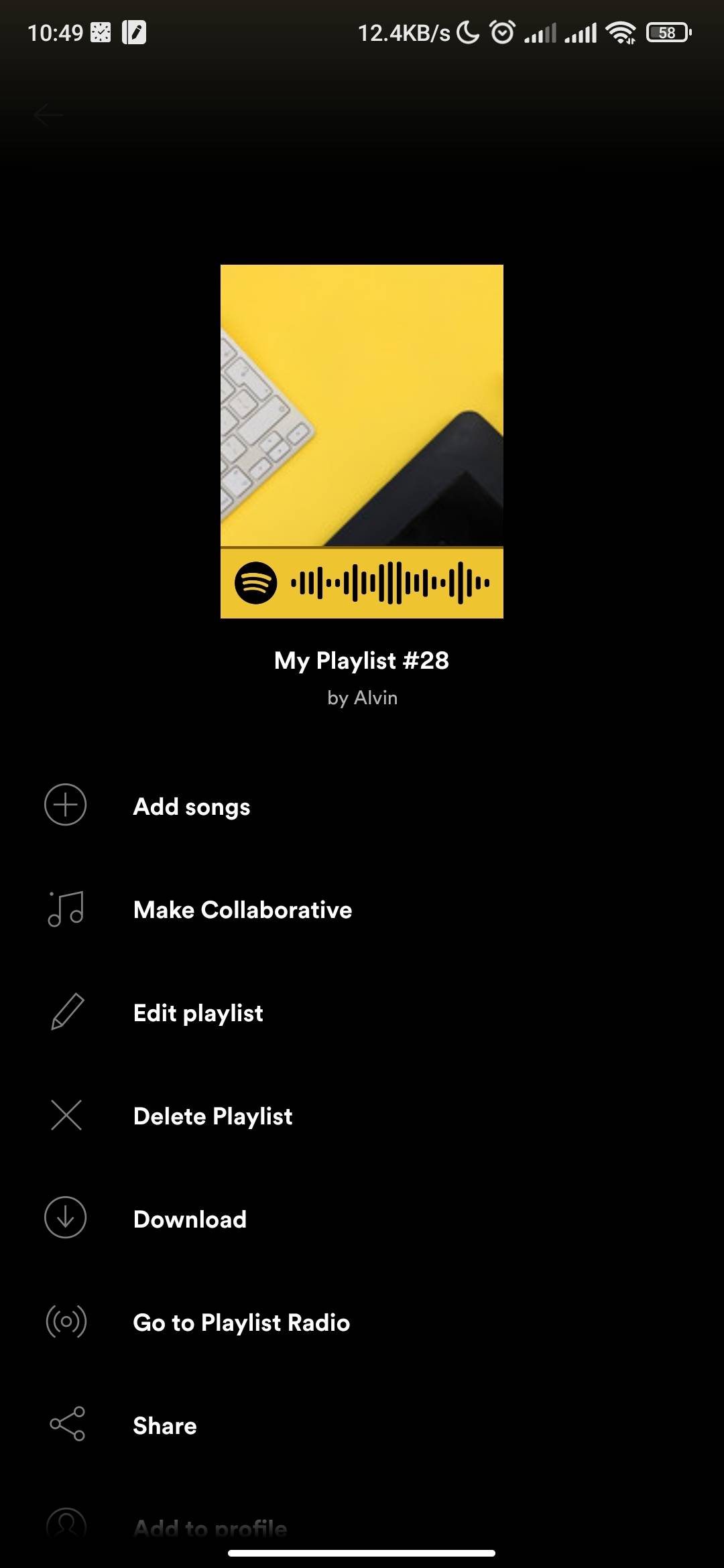
Task: Click the Make Collaborative label
Action: click(x=243, y=909)
